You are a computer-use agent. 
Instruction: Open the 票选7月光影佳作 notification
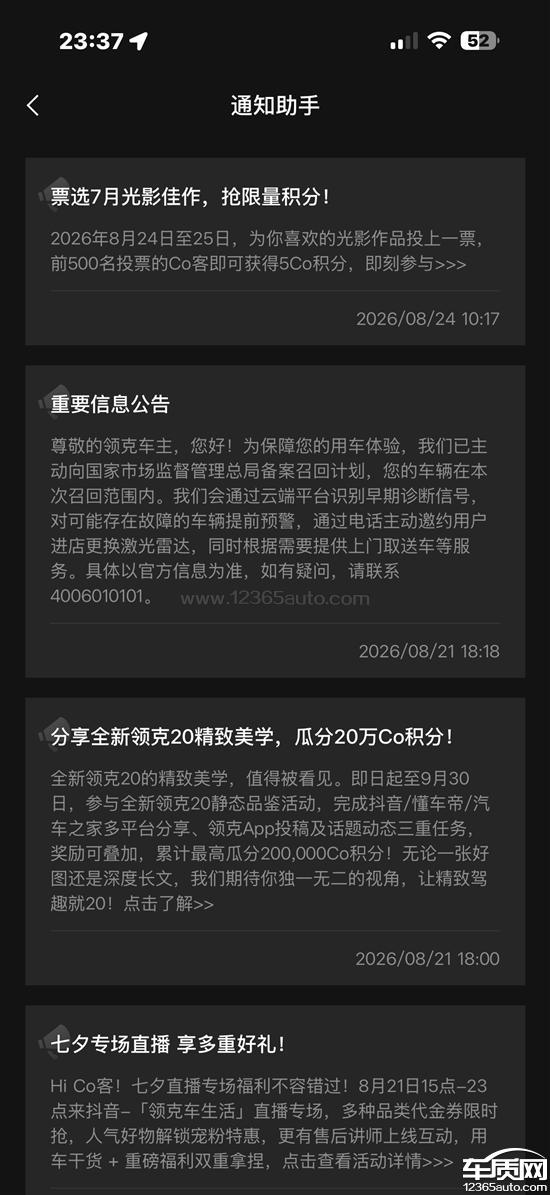275,251
